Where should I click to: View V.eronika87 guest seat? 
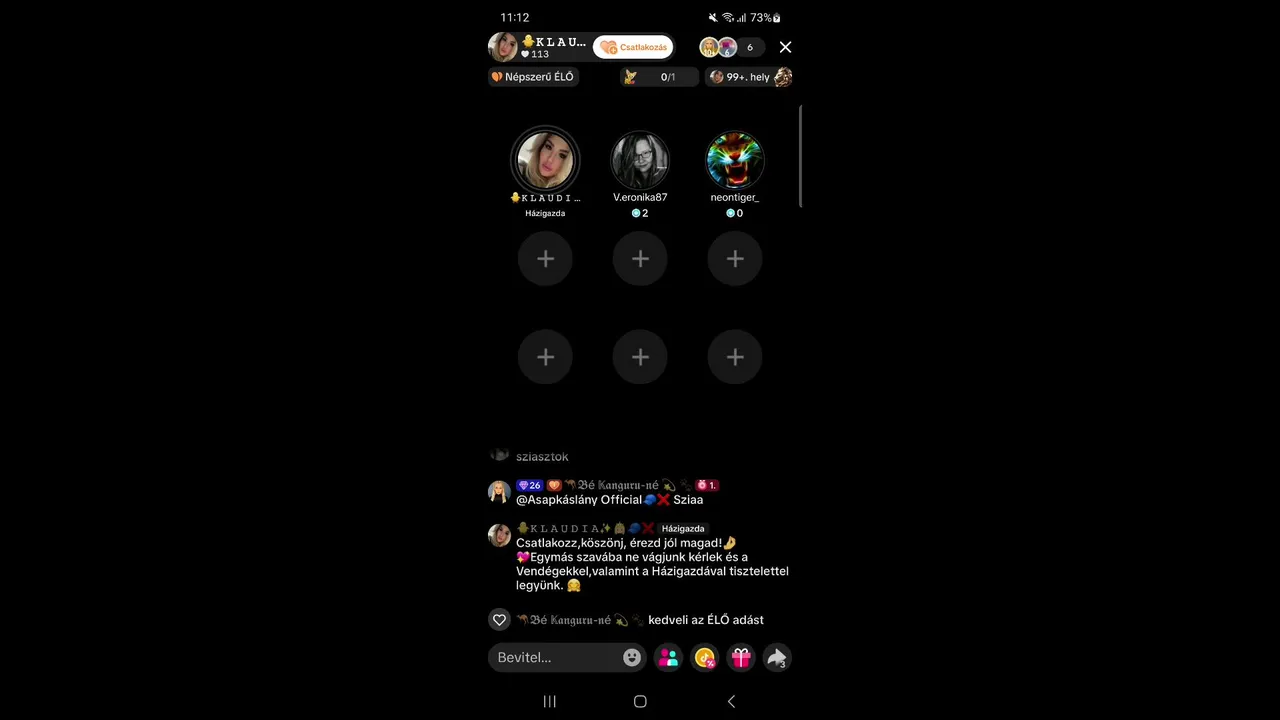[x=640, y=160]
